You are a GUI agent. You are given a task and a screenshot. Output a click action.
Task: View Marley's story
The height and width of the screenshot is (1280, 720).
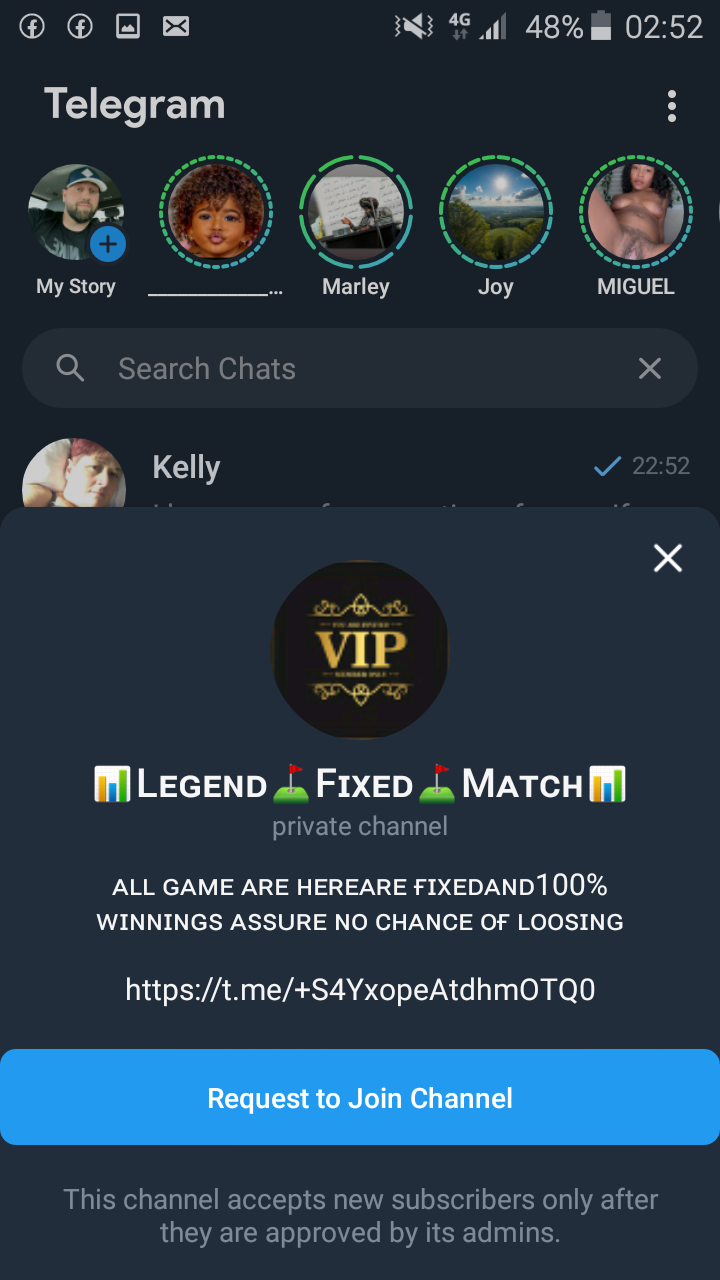[x=356, y=213]
